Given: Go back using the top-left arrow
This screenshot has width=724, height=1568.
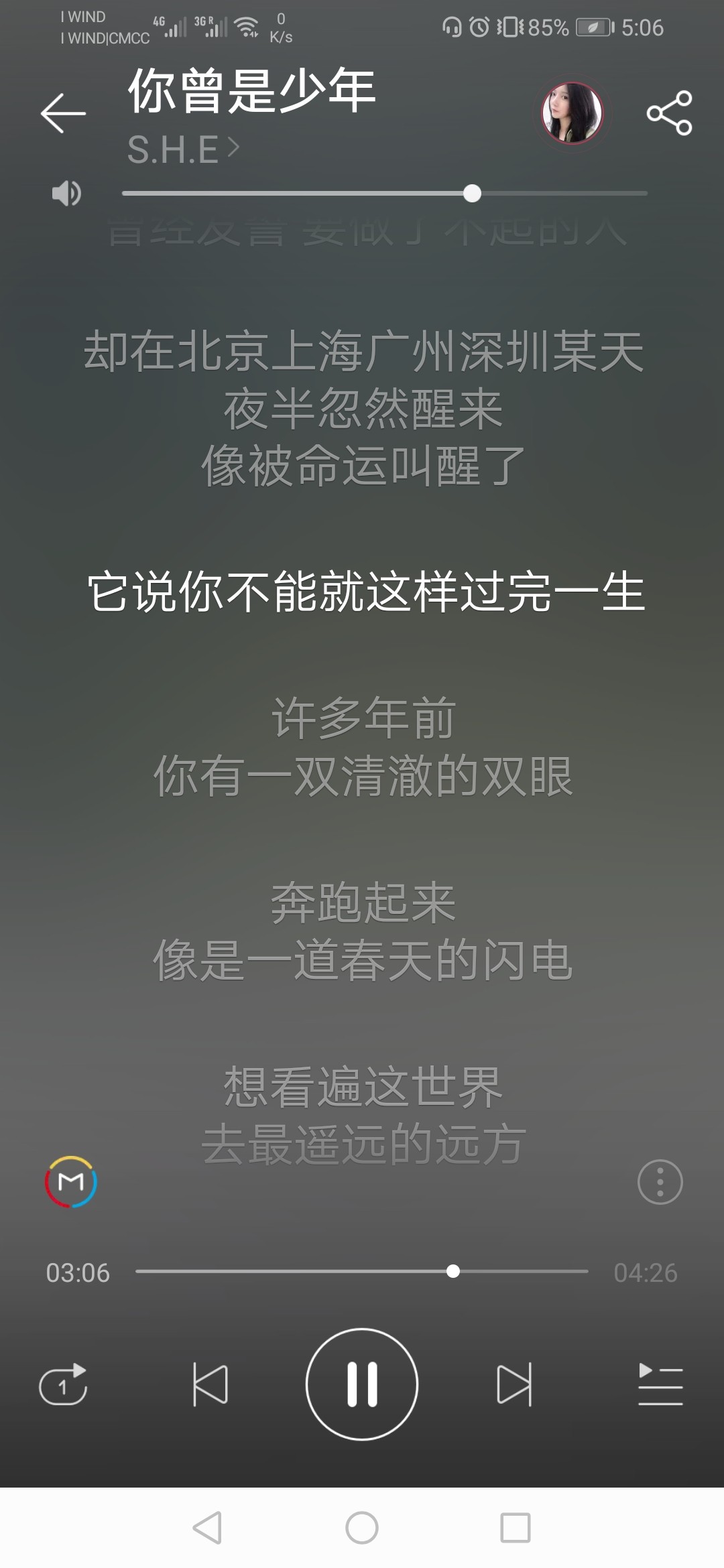Looking at the screenshot, I should point(63,113).
